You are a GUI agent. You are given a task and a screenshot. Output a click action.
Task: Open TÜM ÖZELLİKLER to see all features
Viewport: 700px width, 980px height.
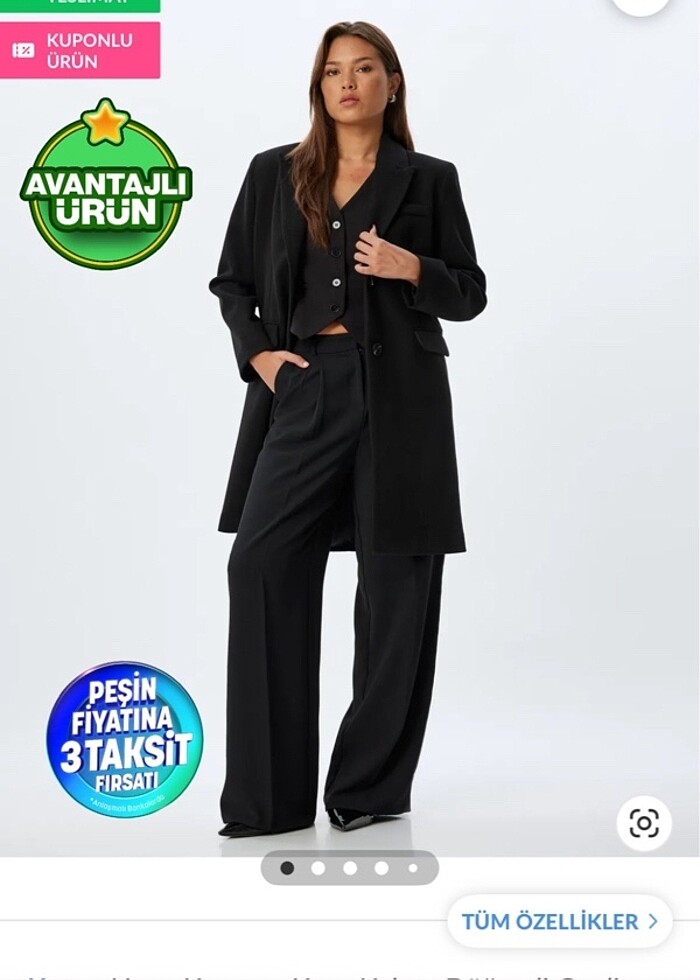pyautogui.click(x=559, y=921)
